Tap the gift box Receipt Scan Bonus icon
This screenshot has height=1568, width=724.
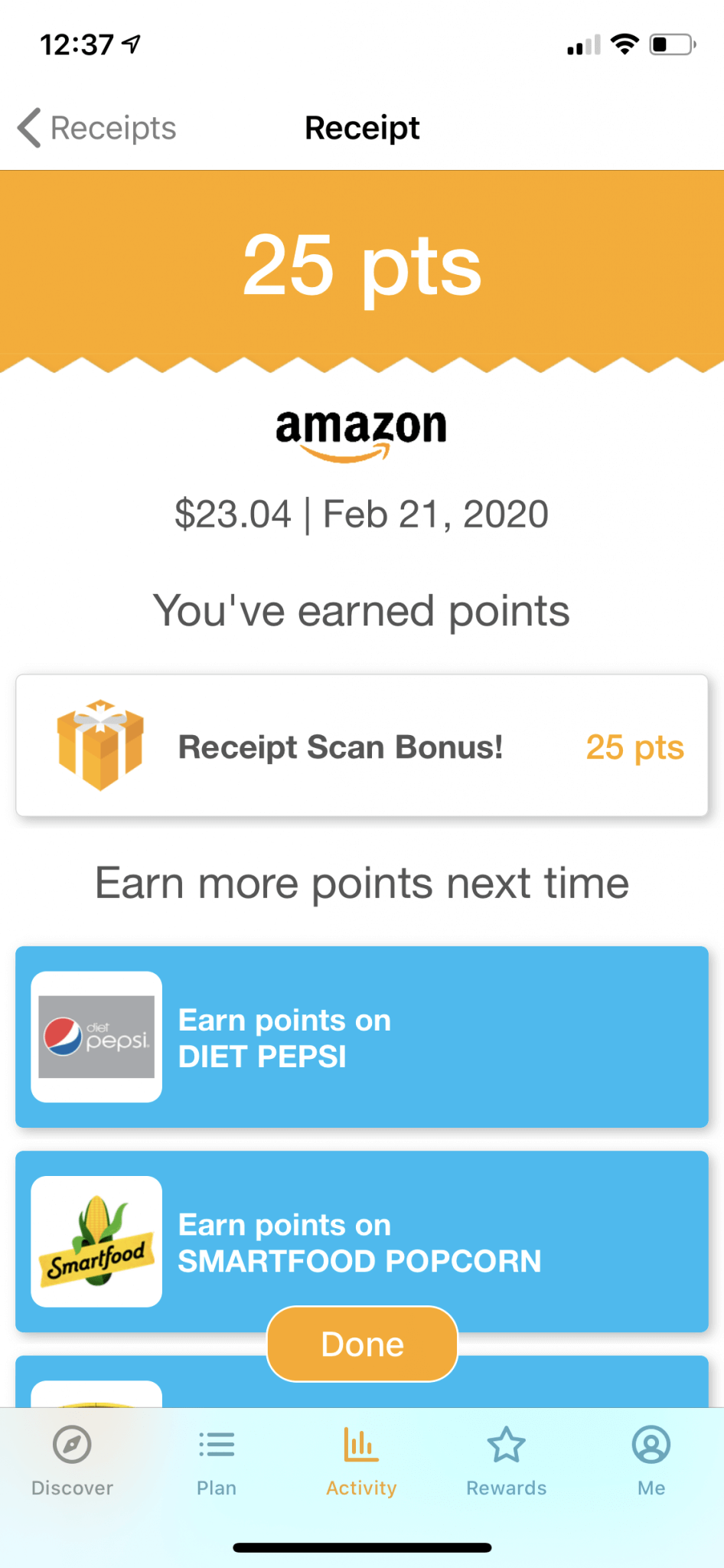click(x=100, y=744)
